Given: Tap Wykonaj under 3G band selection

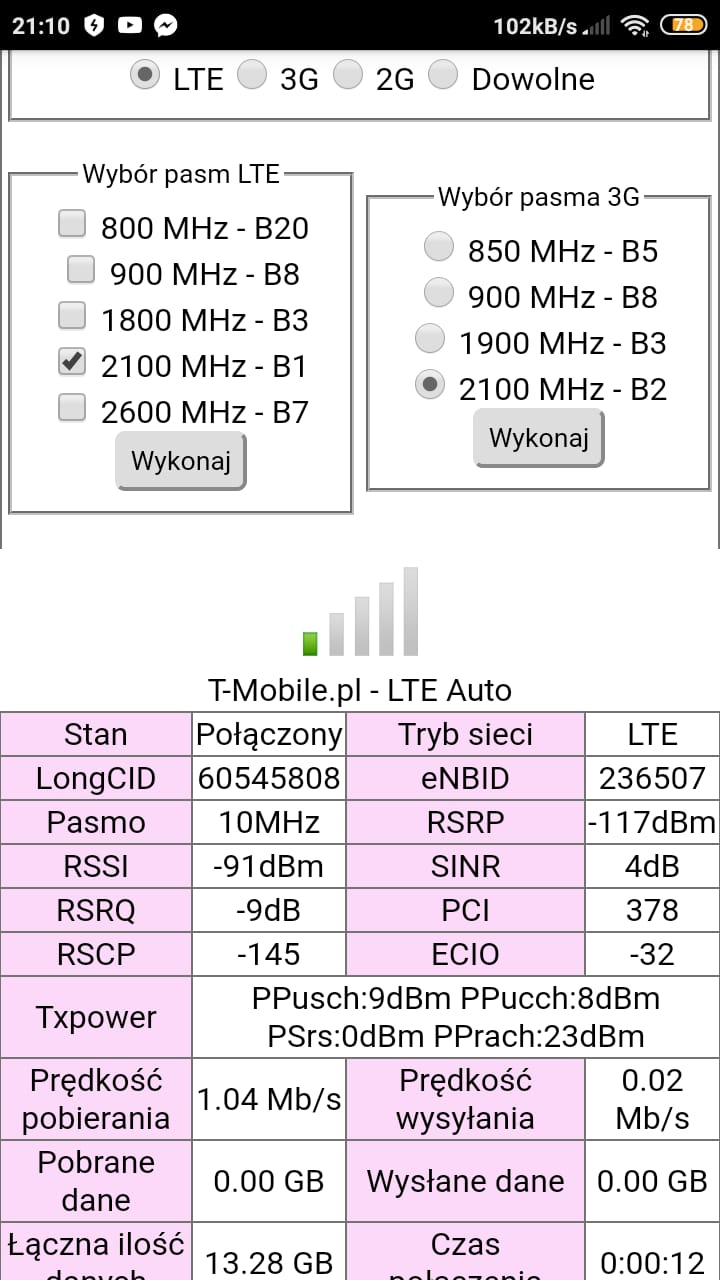Looking at the screenshot, I should click(x=539, y=438).
